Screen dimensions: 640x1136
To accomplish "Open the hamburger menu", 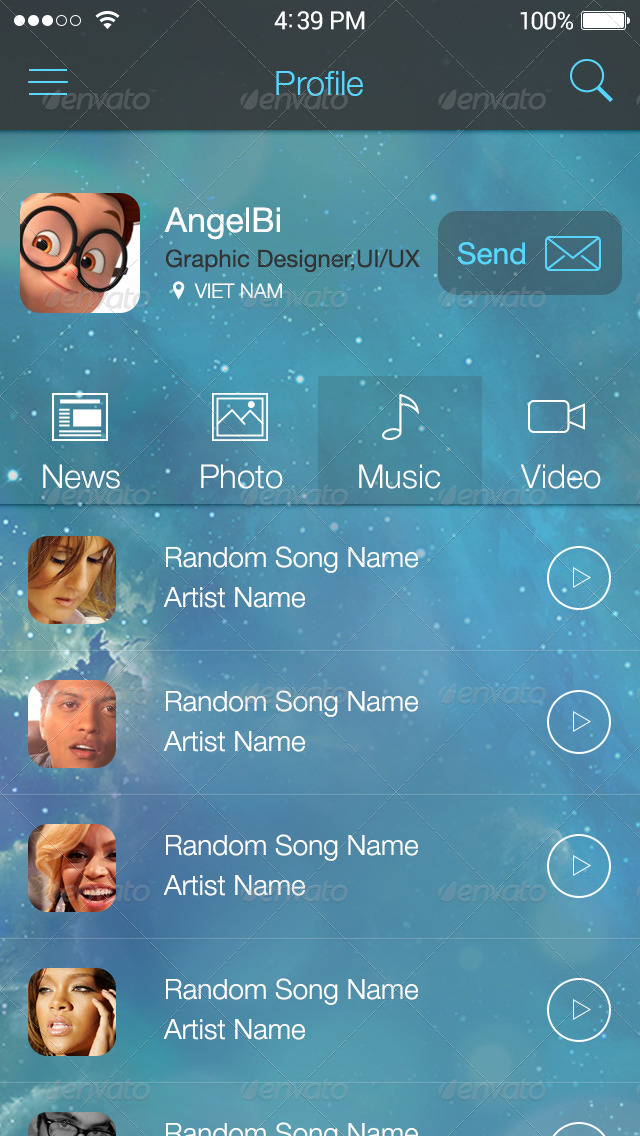I will [48, 82].
